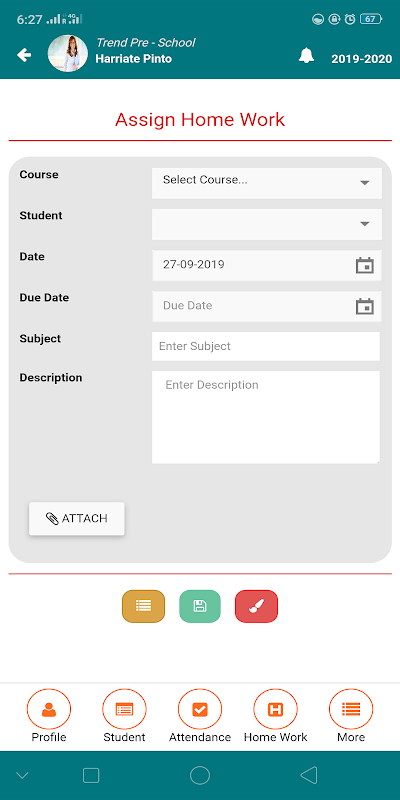
Task: Open recent apps from navigation bar
Action: 91,776
